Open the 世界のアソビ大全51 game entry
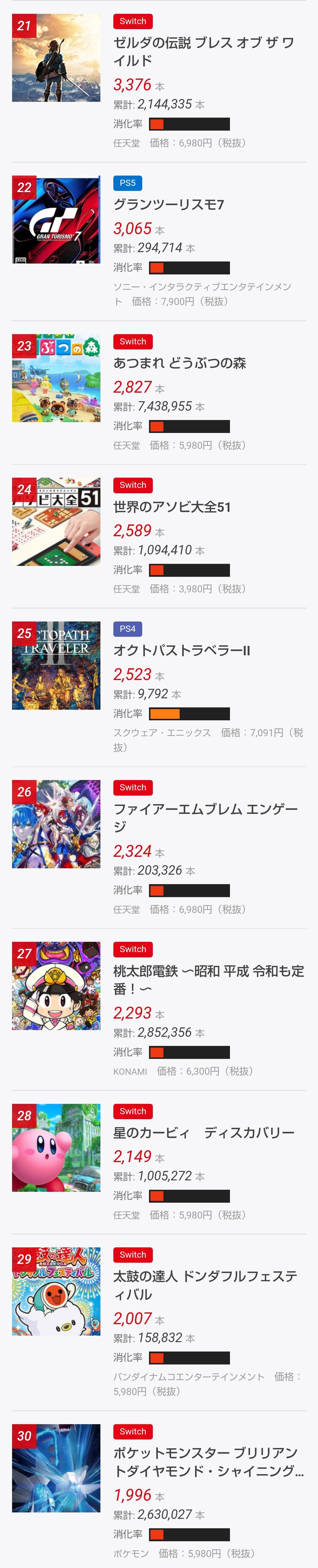 [172, 507]
